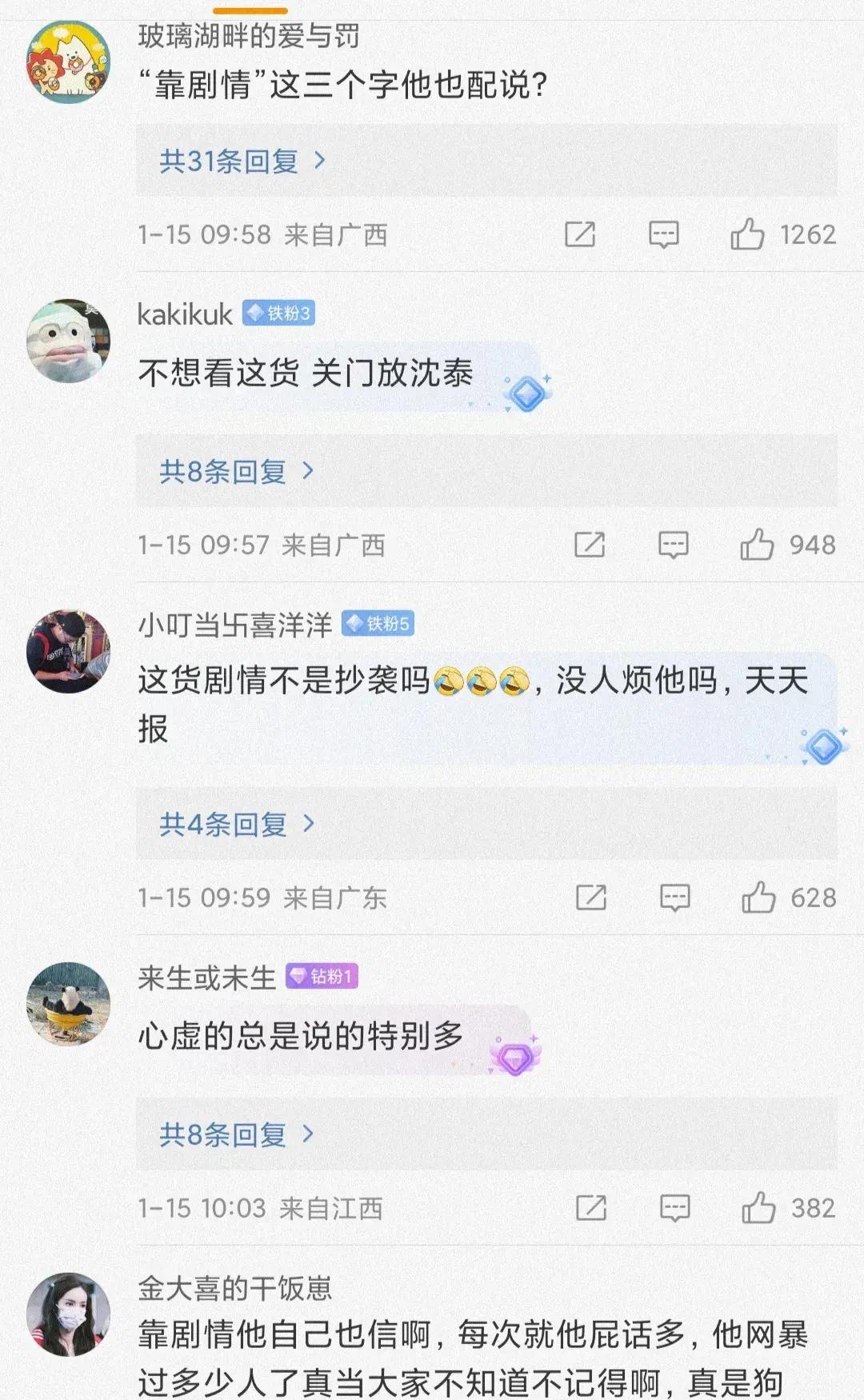The image size is (864, 1400).
Task: Expand the 共4条回复 replies
Action: point(237,823)
